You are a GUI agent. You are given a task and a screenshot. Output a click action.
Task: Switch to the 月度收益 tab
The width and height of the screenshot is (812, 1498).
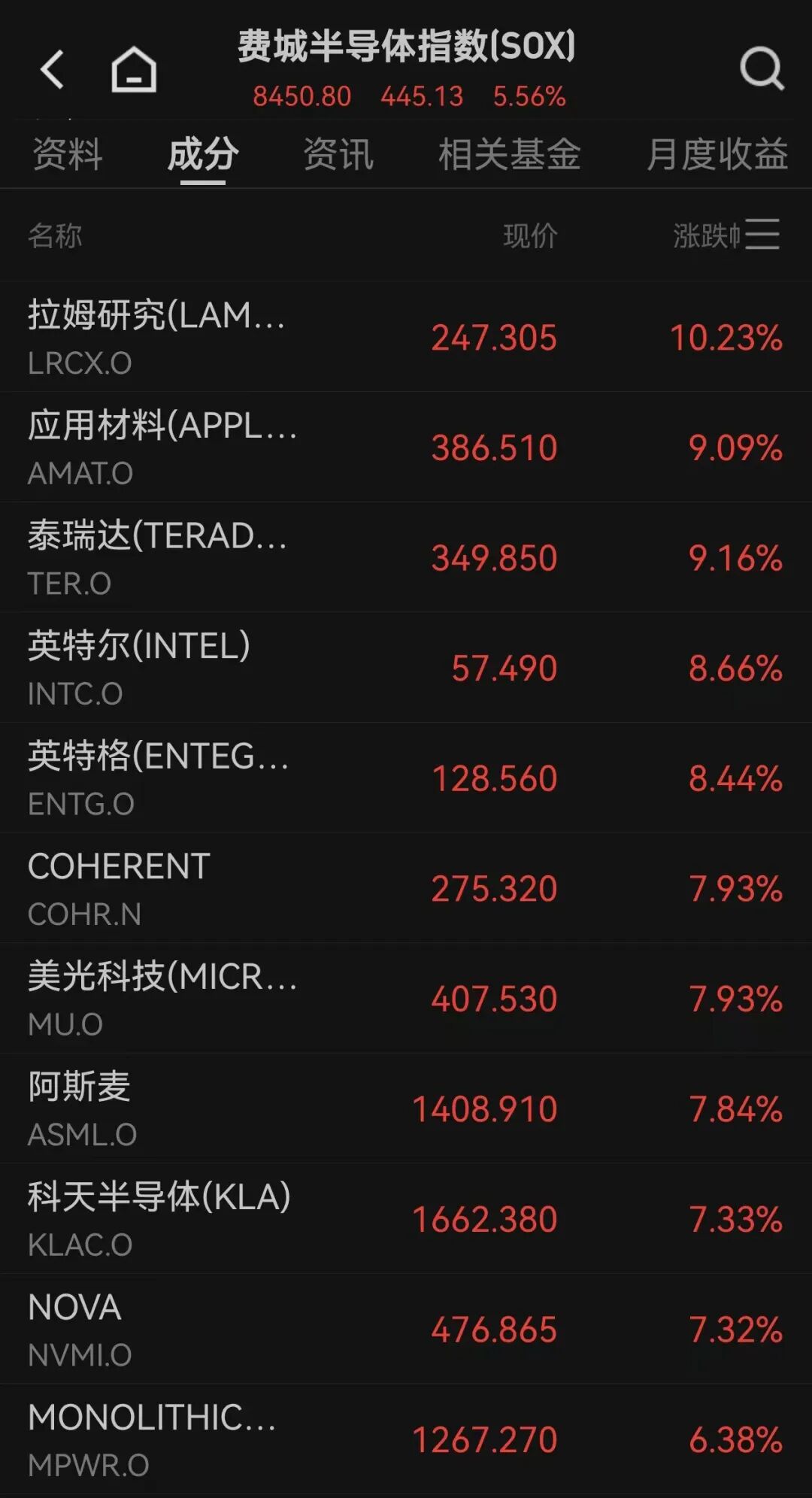[717, 155]
